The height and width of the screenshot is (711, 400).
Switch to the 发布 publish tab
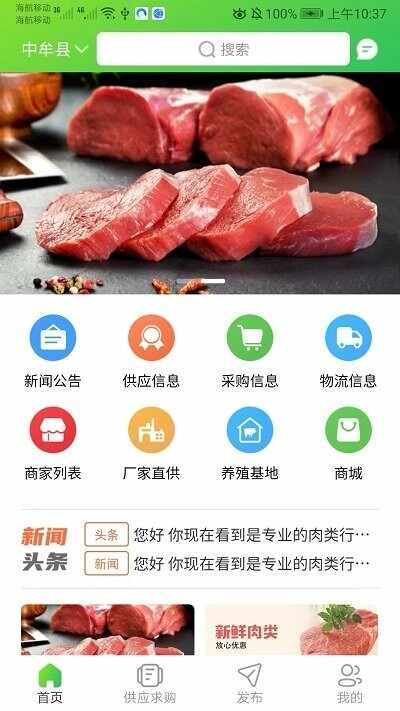click(249, 684)
